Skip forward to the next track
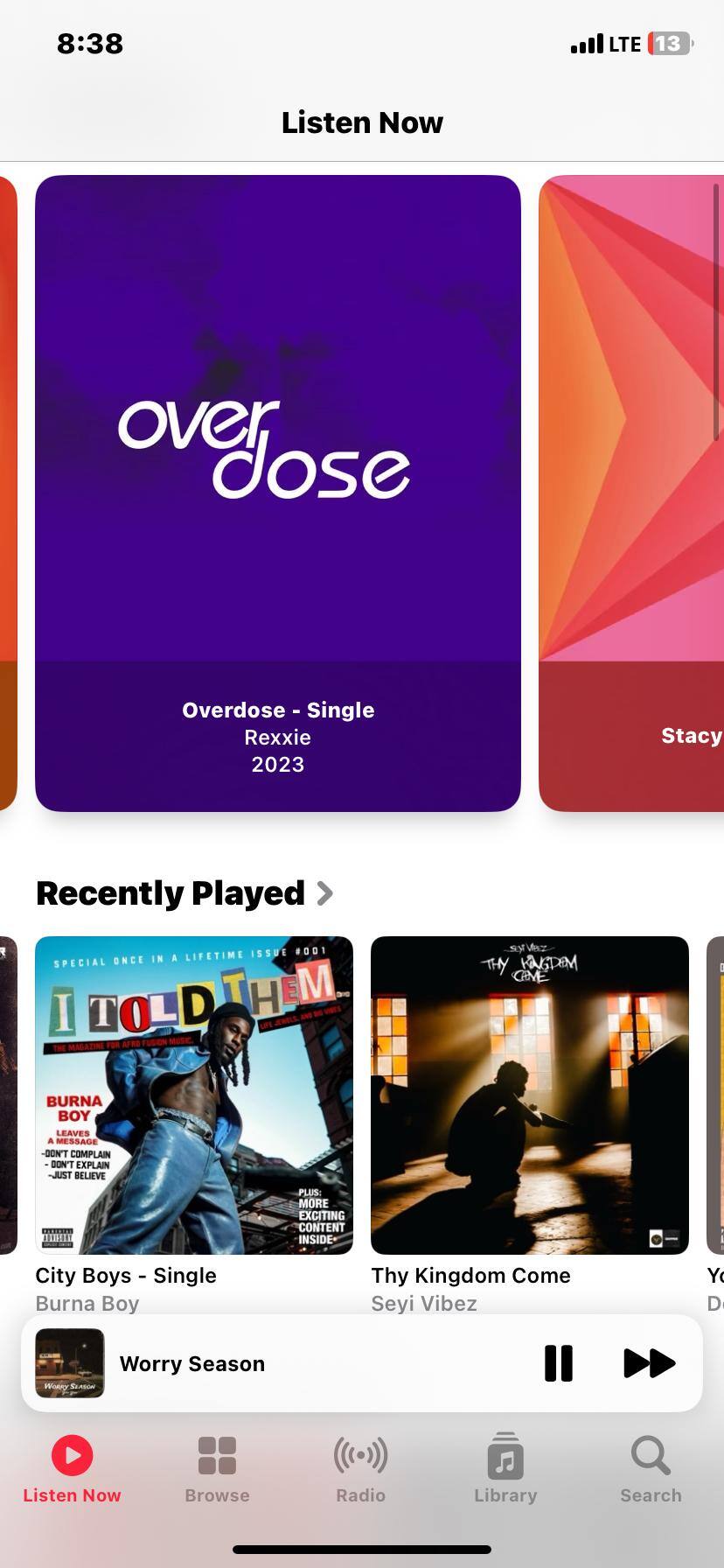This screenshot has width=724, height=1568. pyautogui.click(x=649, y=1363)
